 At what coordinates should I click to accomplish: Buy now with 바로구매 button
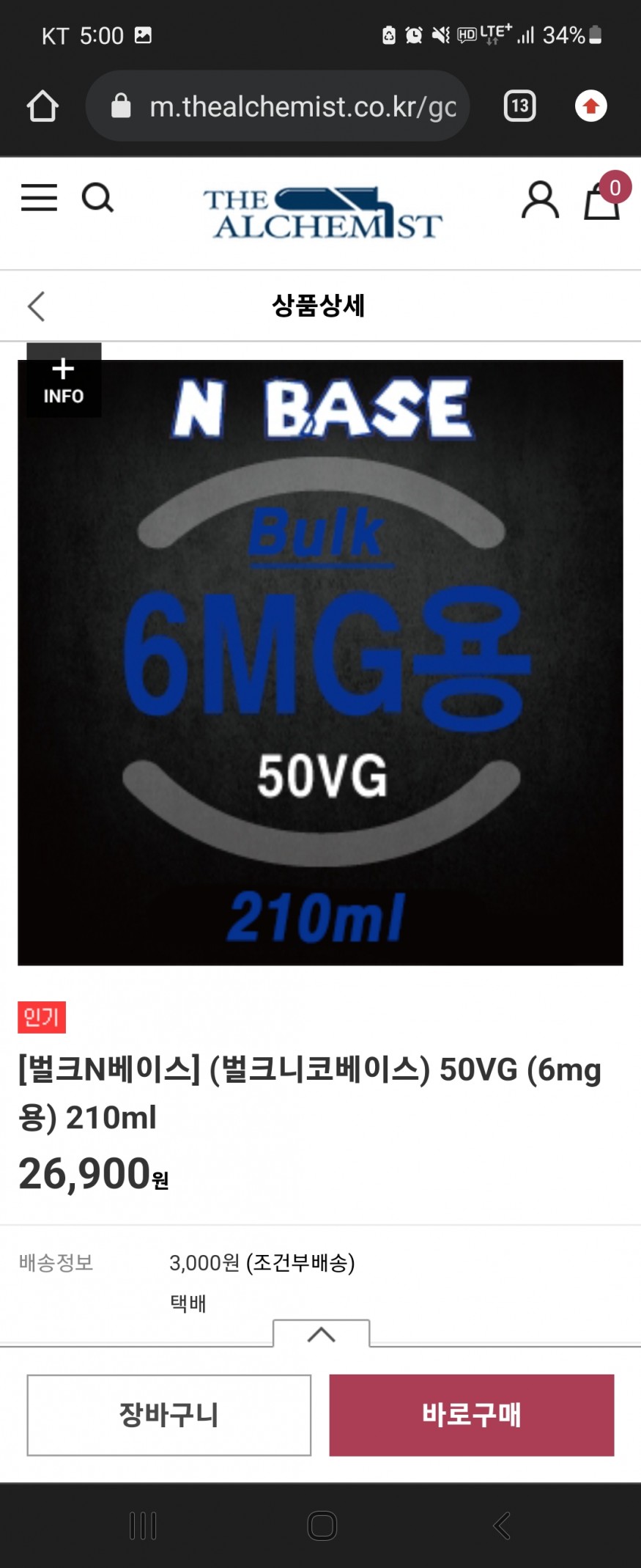click(471, 1415)
